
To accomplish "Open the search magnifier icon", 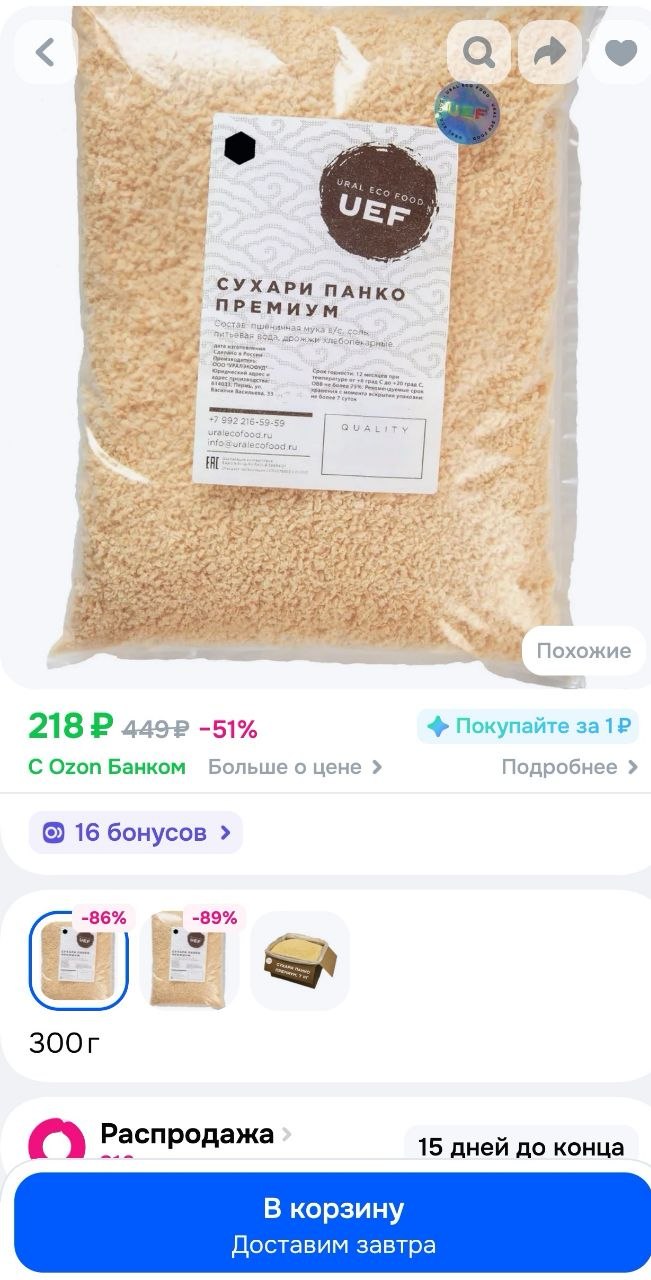I will click(x=478, y=53).
